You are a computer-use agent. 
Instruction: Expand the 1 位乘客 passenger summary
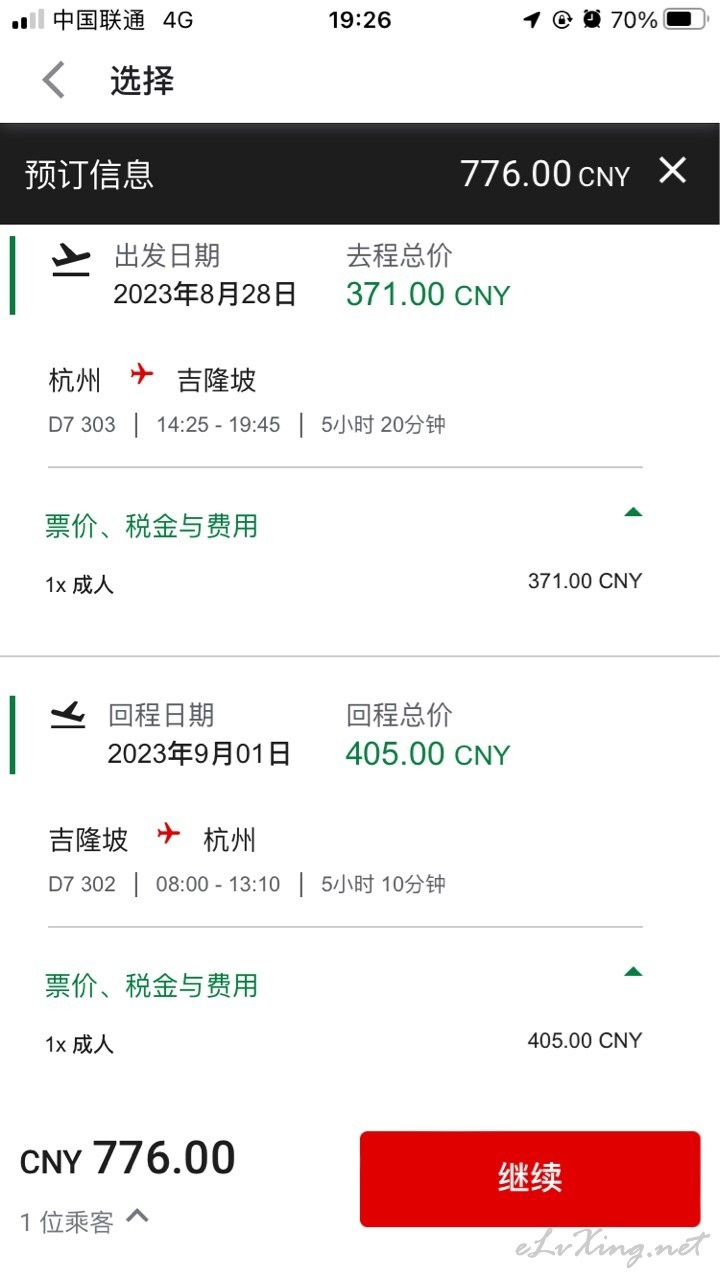click(x=138, y=1217)
